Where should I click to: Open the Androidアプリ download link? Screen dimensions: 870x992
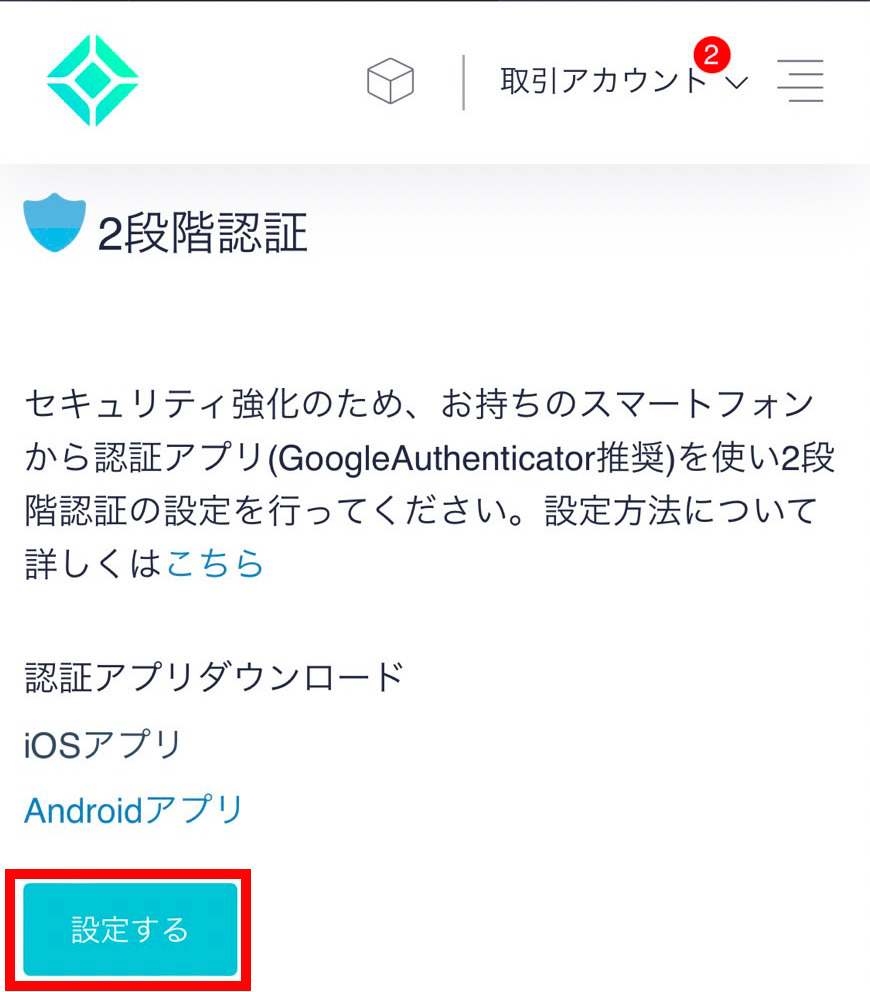coord(134,809)
